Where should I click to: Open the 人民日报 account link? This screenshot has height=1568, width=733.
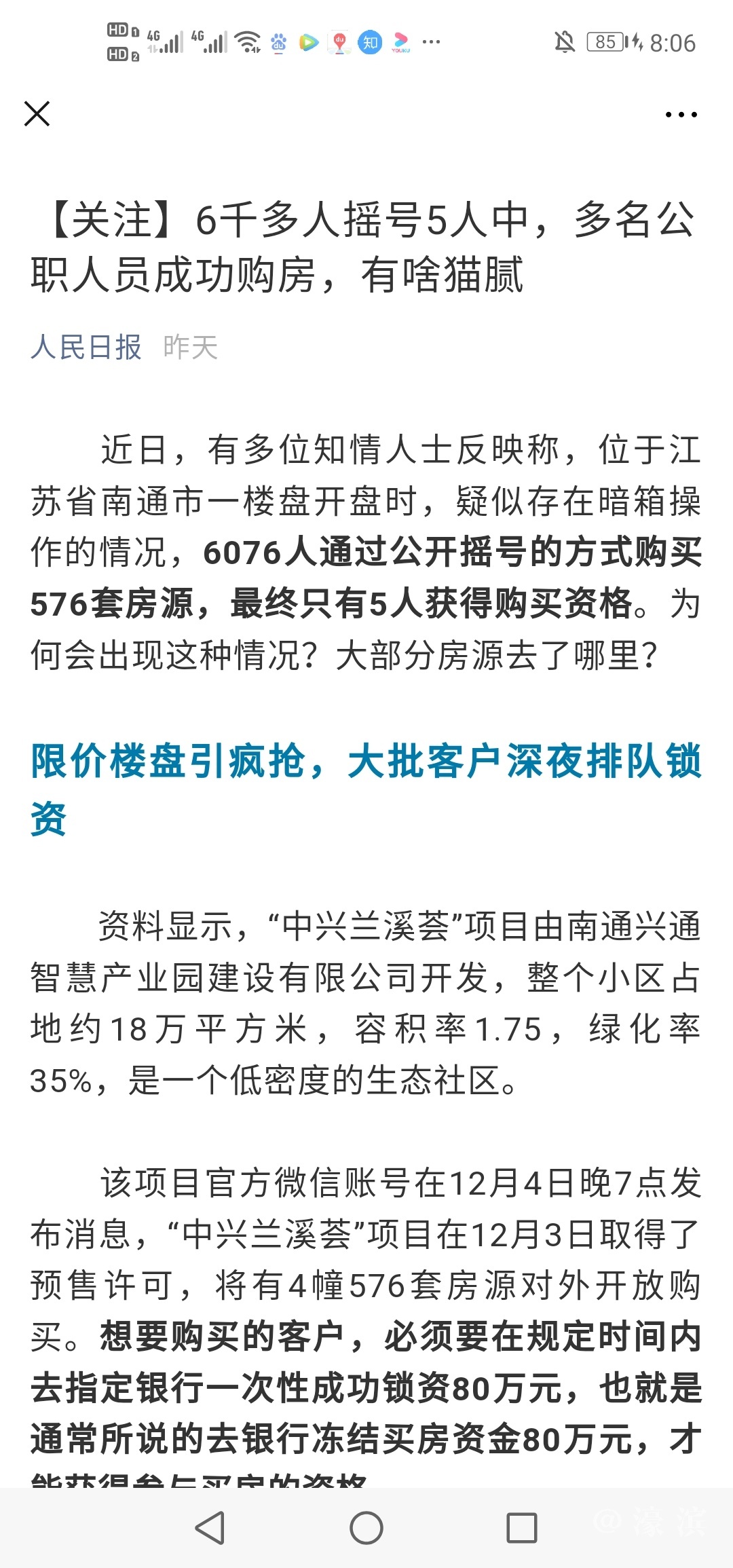(86, 348)
